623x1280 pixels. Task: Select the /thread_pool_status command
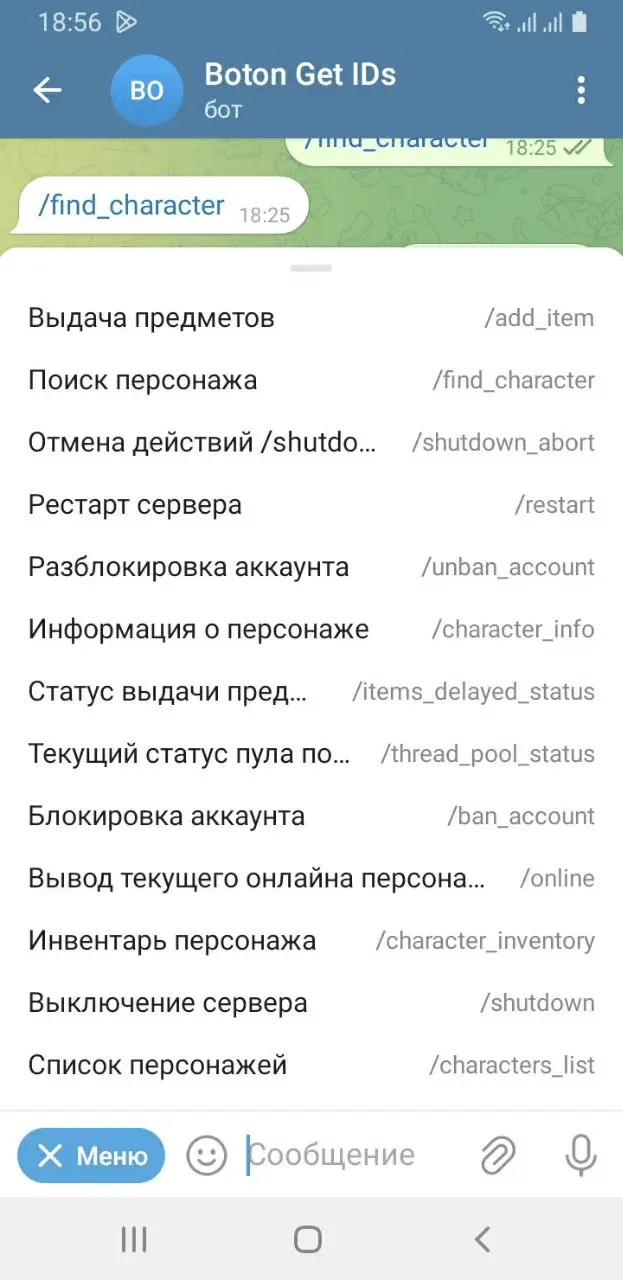pos(311,754)
